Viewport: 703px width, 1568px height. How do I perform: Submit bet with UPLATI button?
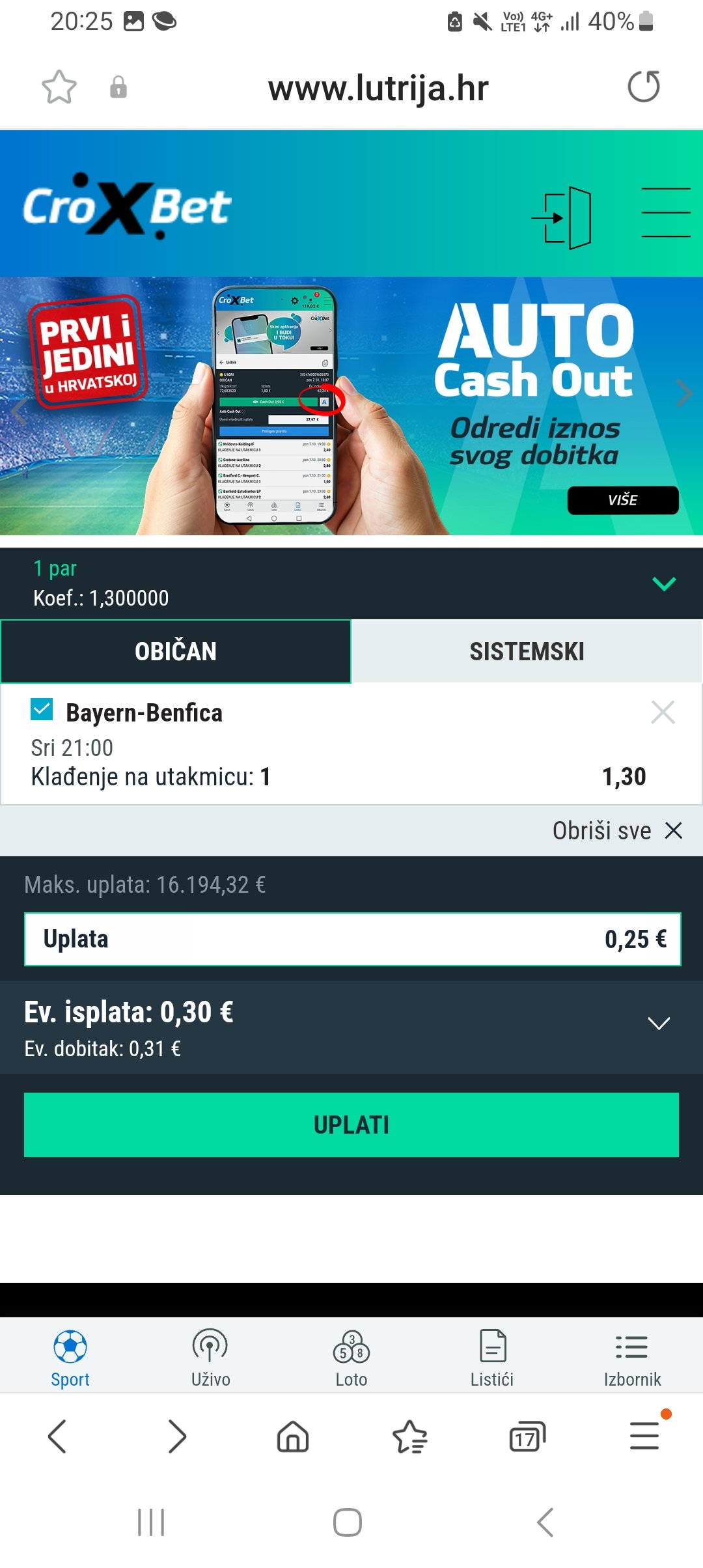click(351, 1125)
